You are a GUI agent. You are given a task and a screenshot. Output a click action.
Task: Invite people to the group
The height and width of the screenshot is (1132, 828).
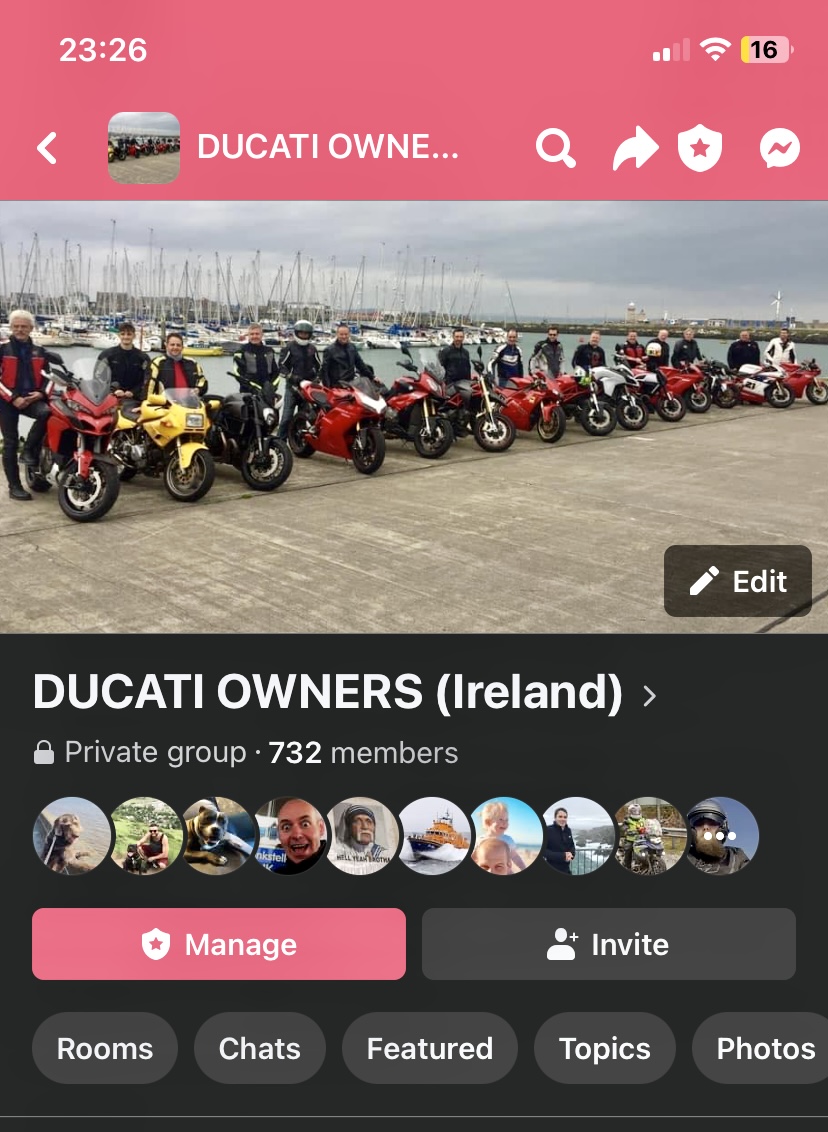(608, 944)
